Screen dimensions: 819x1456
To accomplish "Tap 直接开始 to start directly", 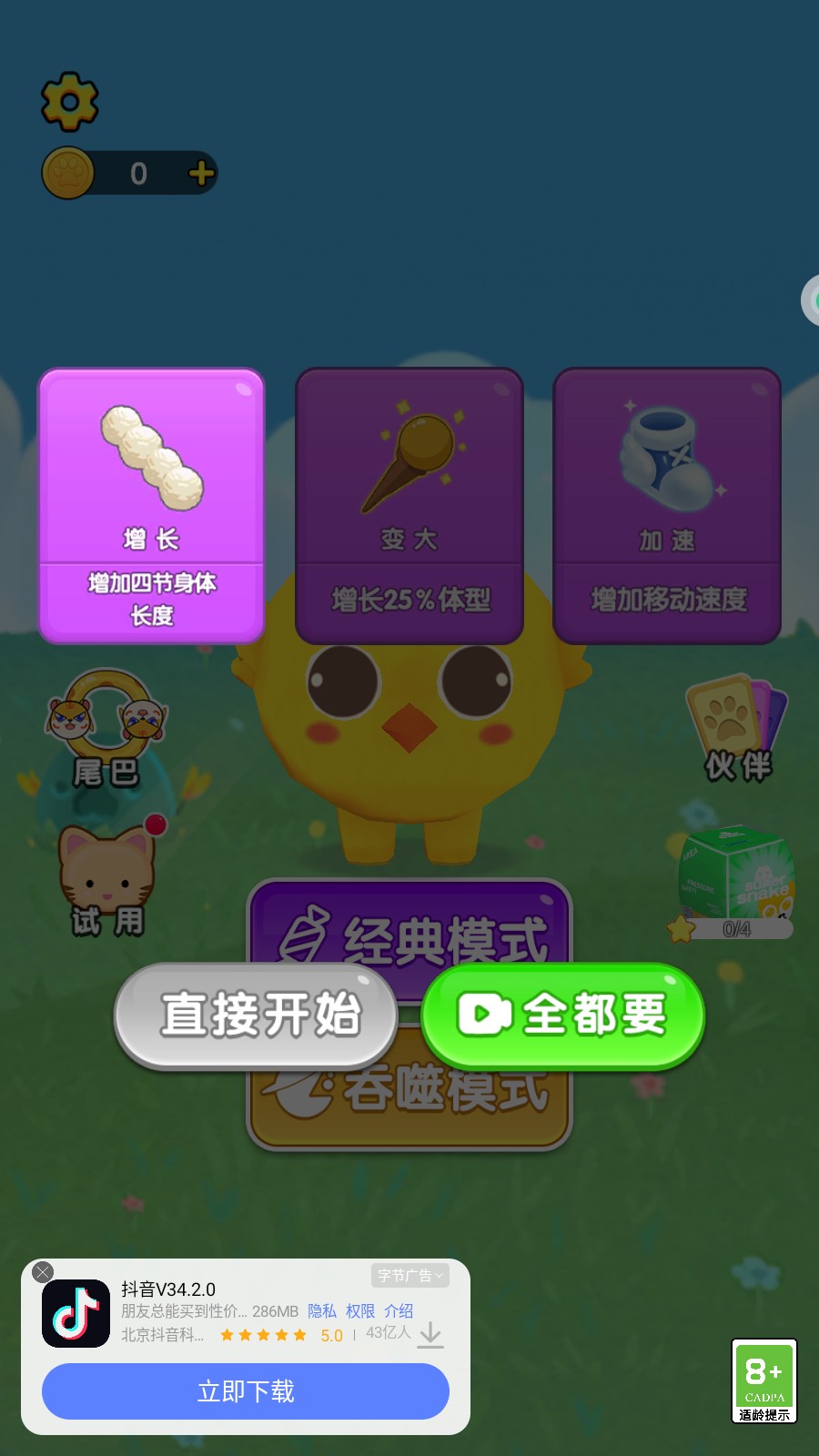I will coord(257,1016).
